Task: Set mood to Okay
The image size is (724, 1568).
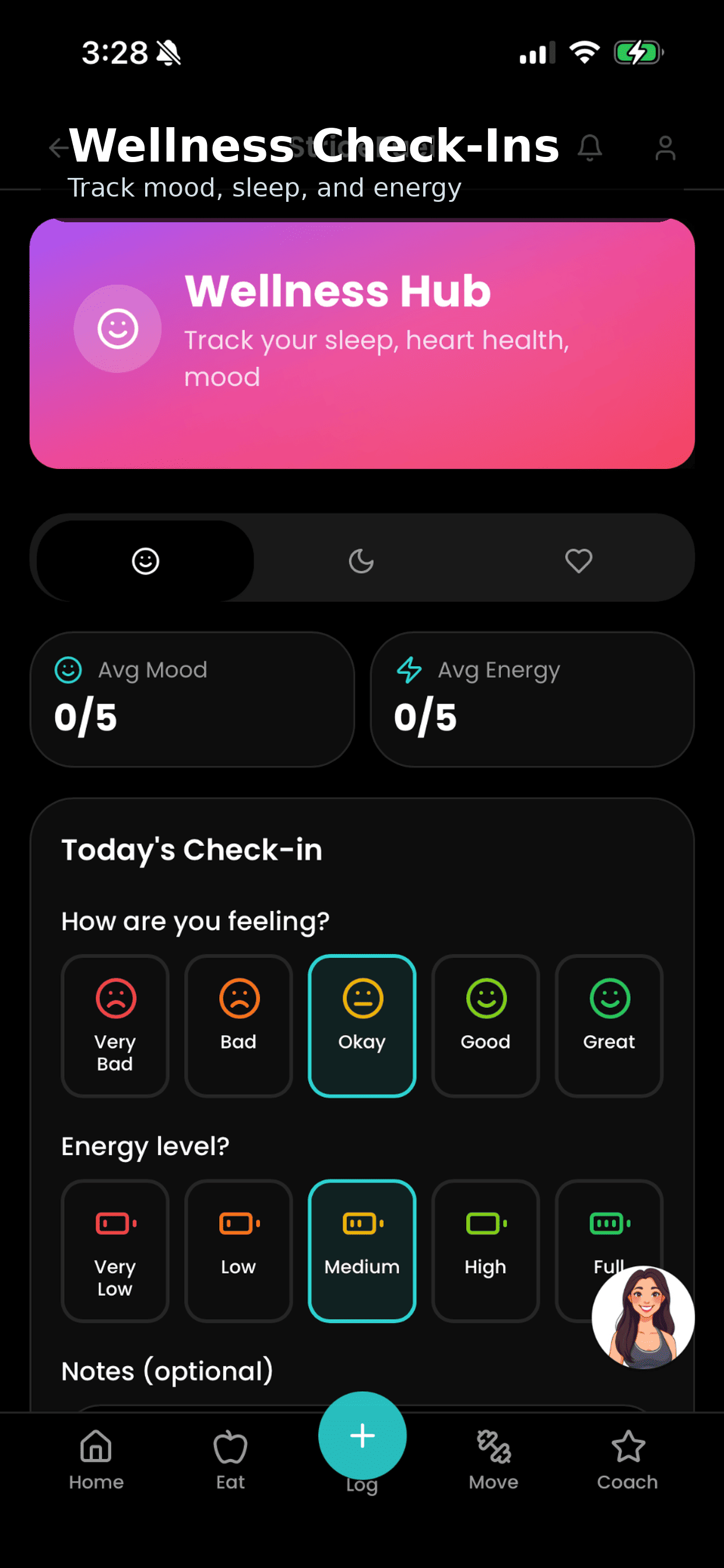Action: click(362, 1025)
